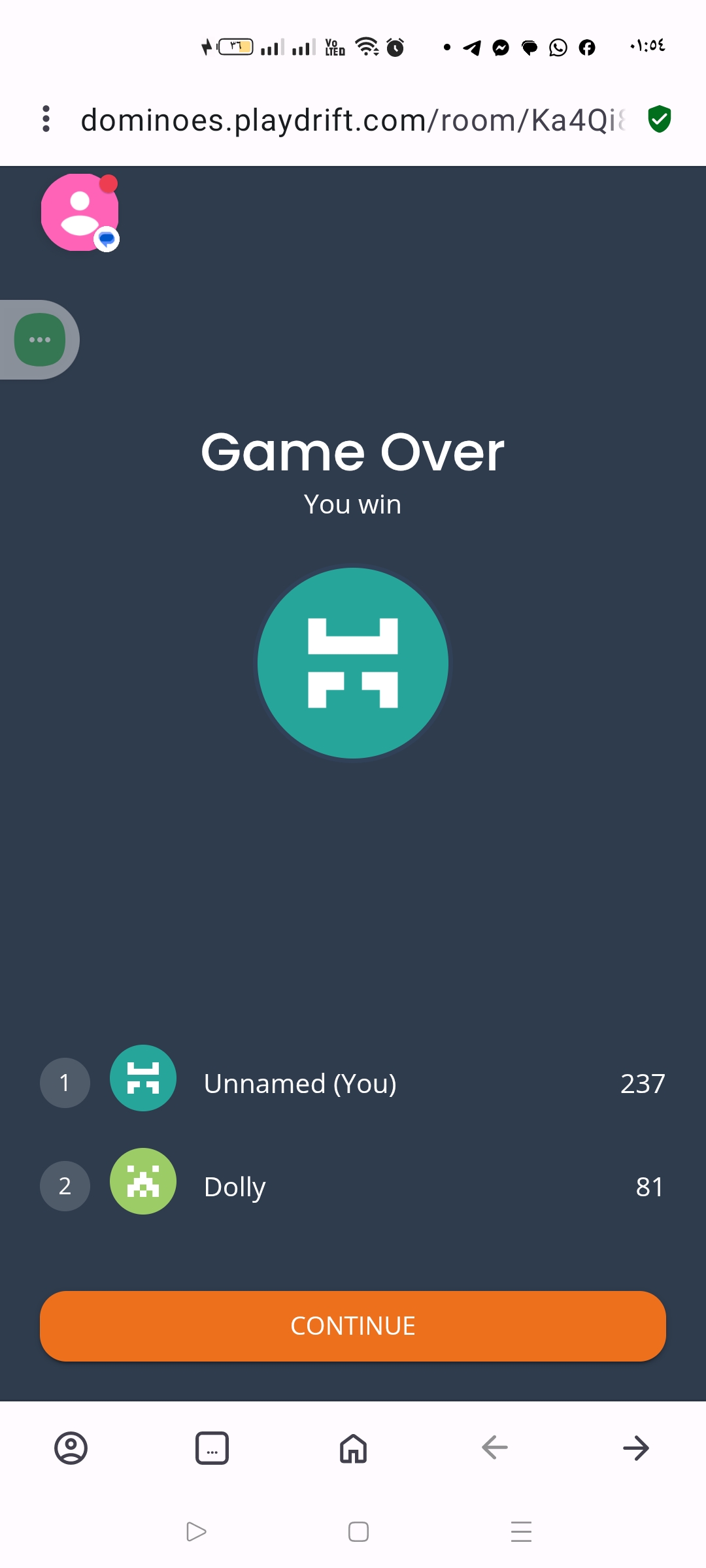
Task: Open the browser profile account icon
Action: [71, 1448]
